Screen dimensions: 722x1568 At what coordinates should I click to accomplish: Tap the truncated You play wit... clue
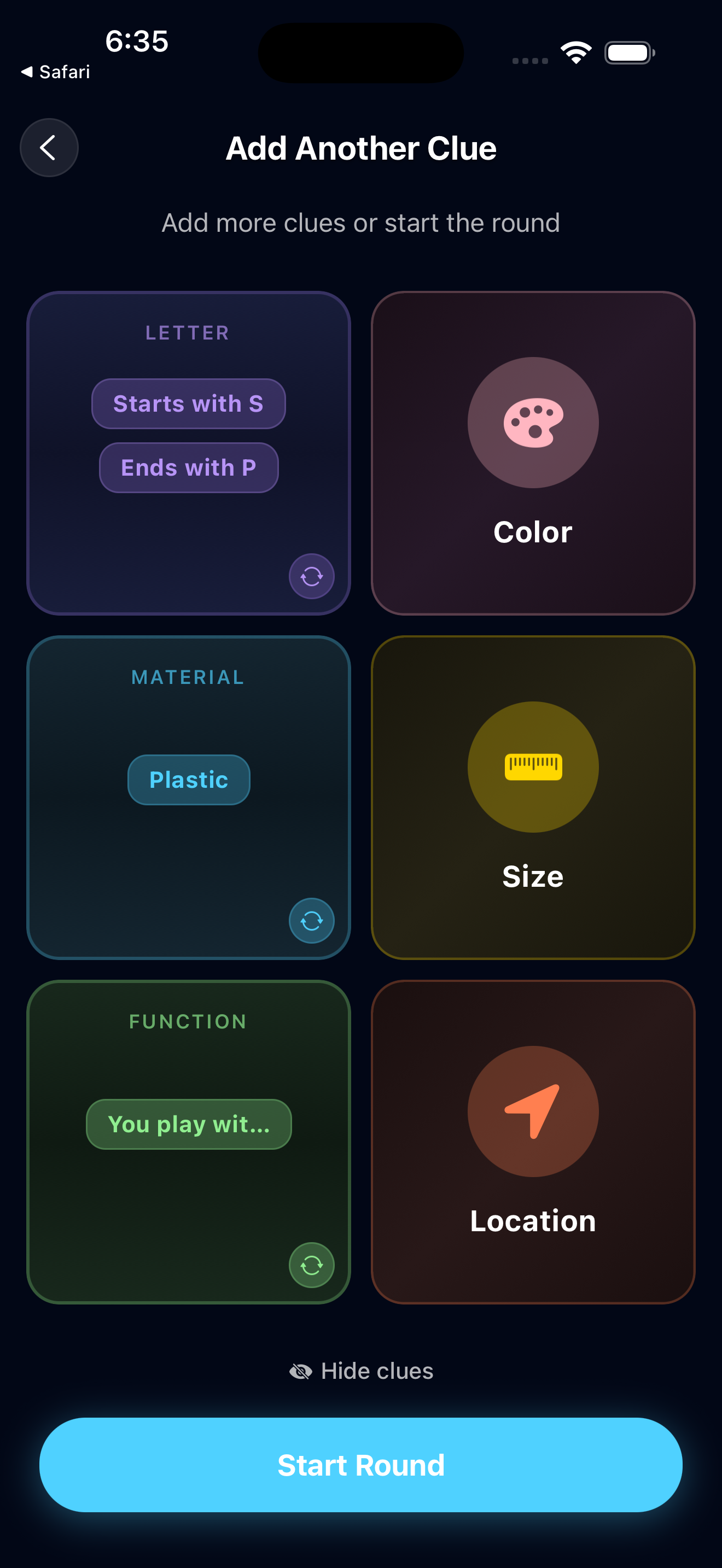click(x=188, y=1124)
